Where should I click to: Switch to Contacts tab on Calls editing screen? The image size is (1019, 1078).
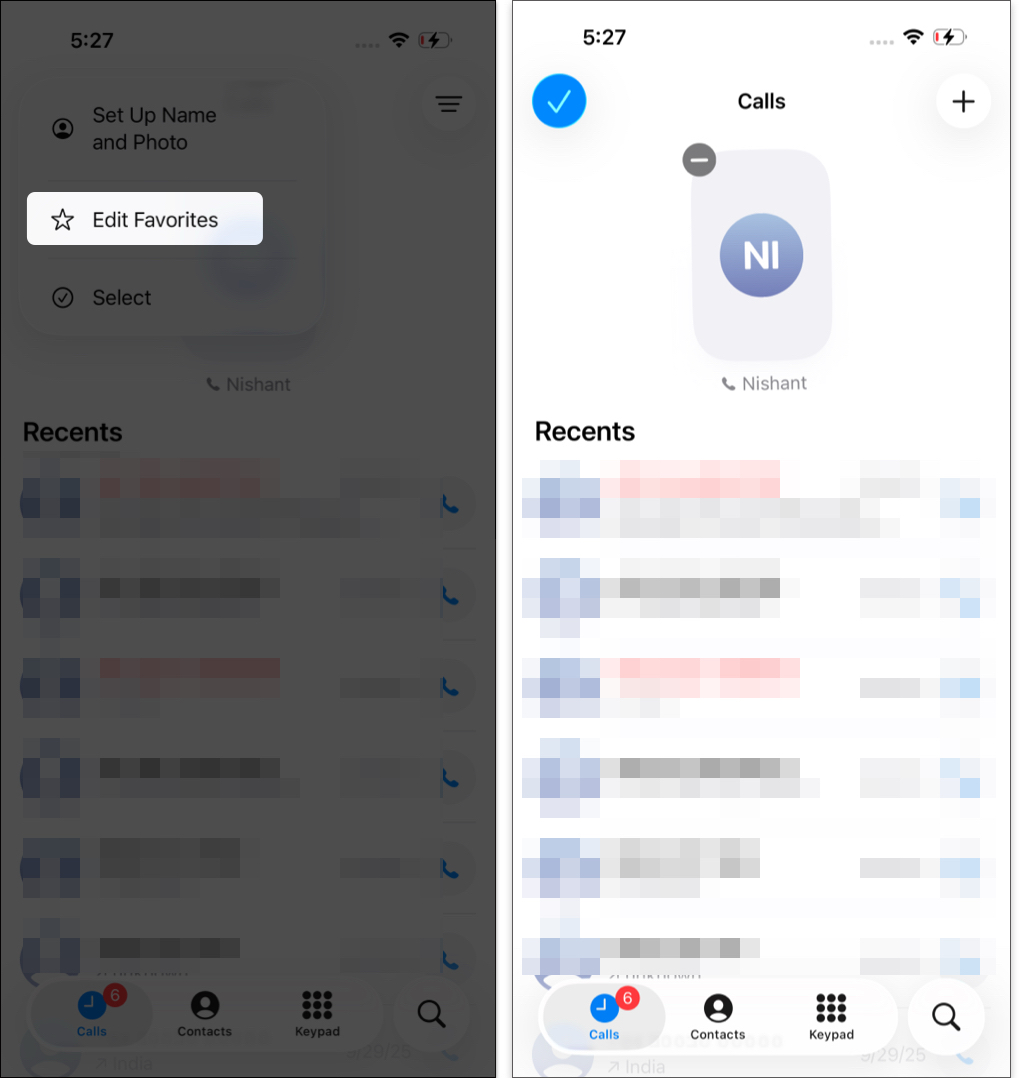pos(717,1017)
